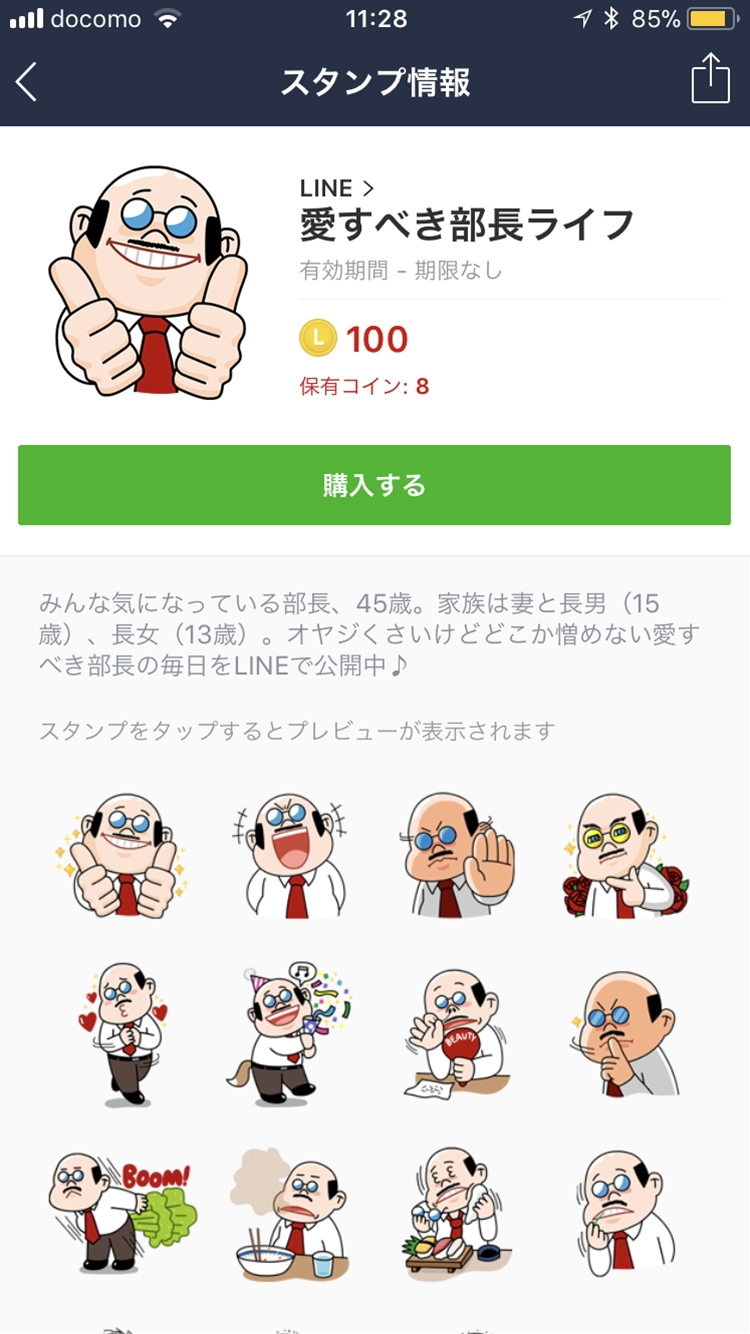Preview the shivering worried sticker
This screenshot has height=1334, width=750.
click(x=625, y=1211)
